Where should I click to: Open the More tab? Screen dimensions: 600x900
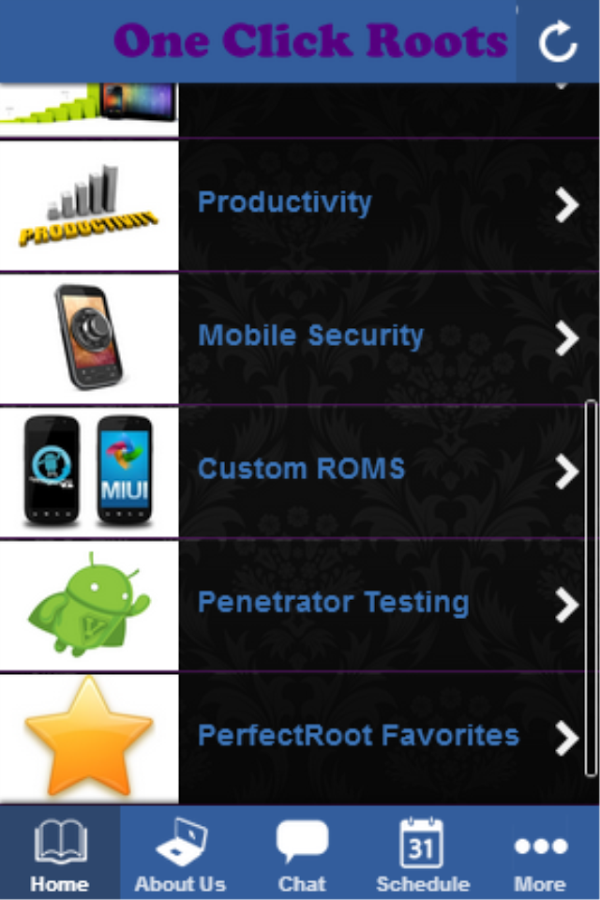[540, 855]
